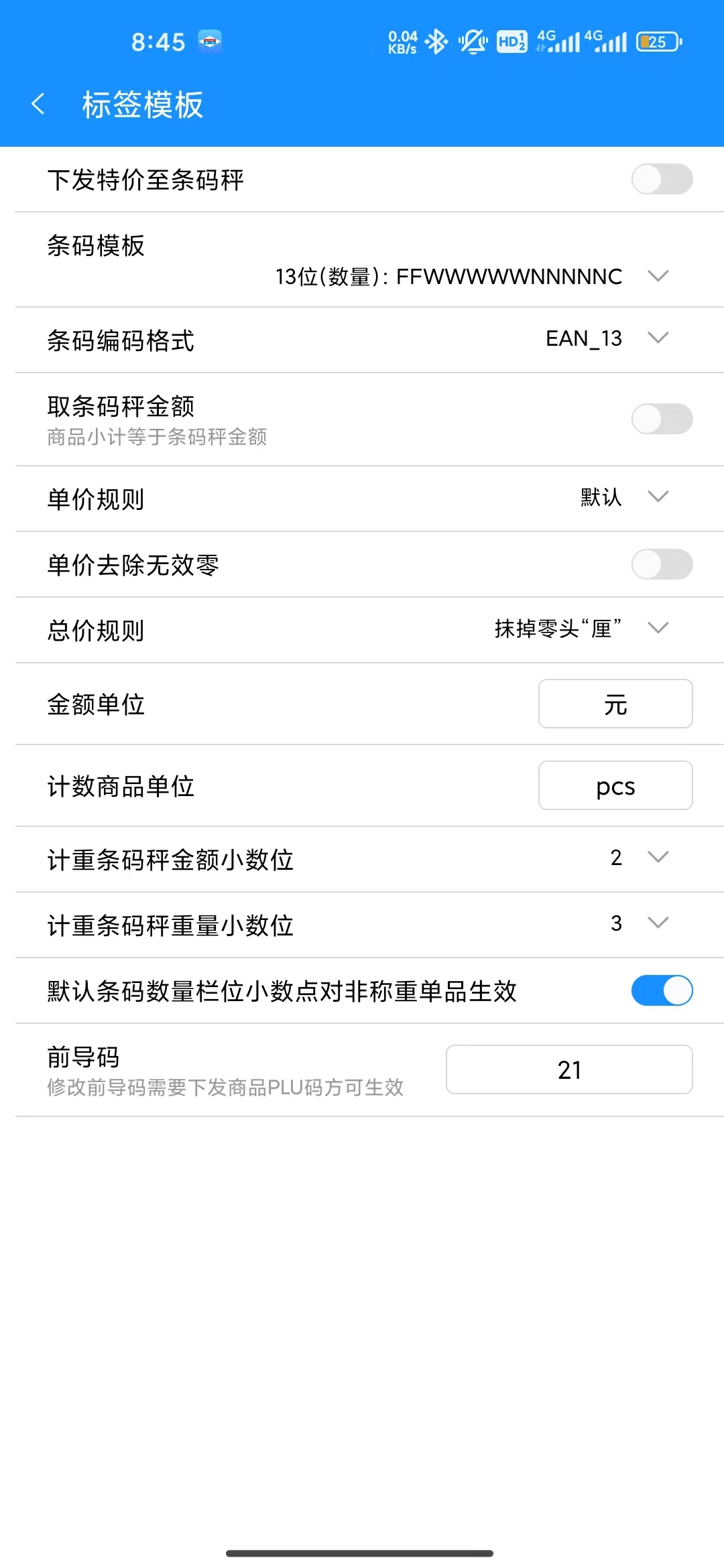This screenshot has height=1568, width=724.
Task: Expand 单价规则 options
Action: [658, 497]
